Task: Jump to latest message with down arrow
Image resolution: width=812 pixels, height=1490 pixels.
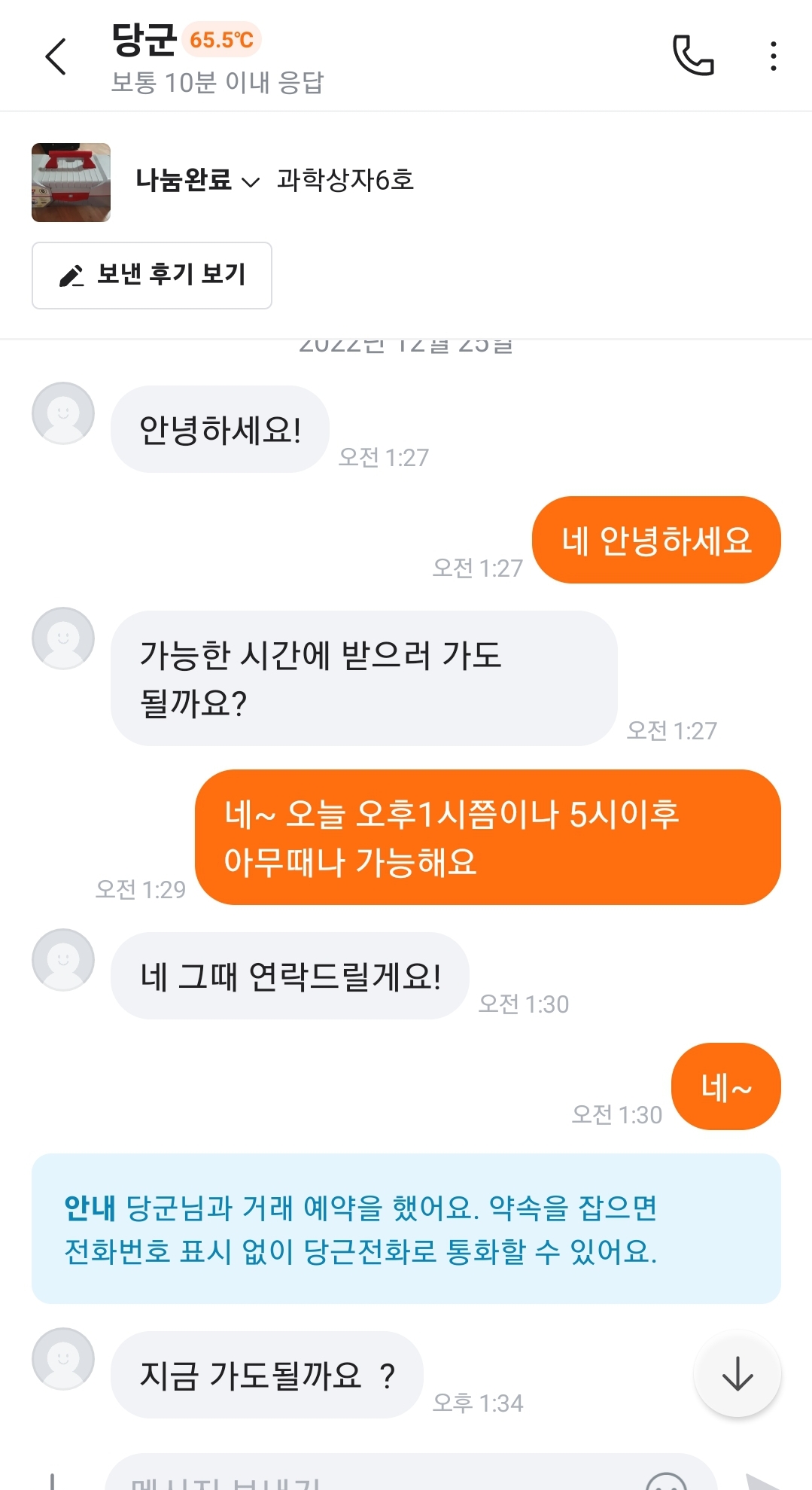Action: click(x=737, y=1373)
